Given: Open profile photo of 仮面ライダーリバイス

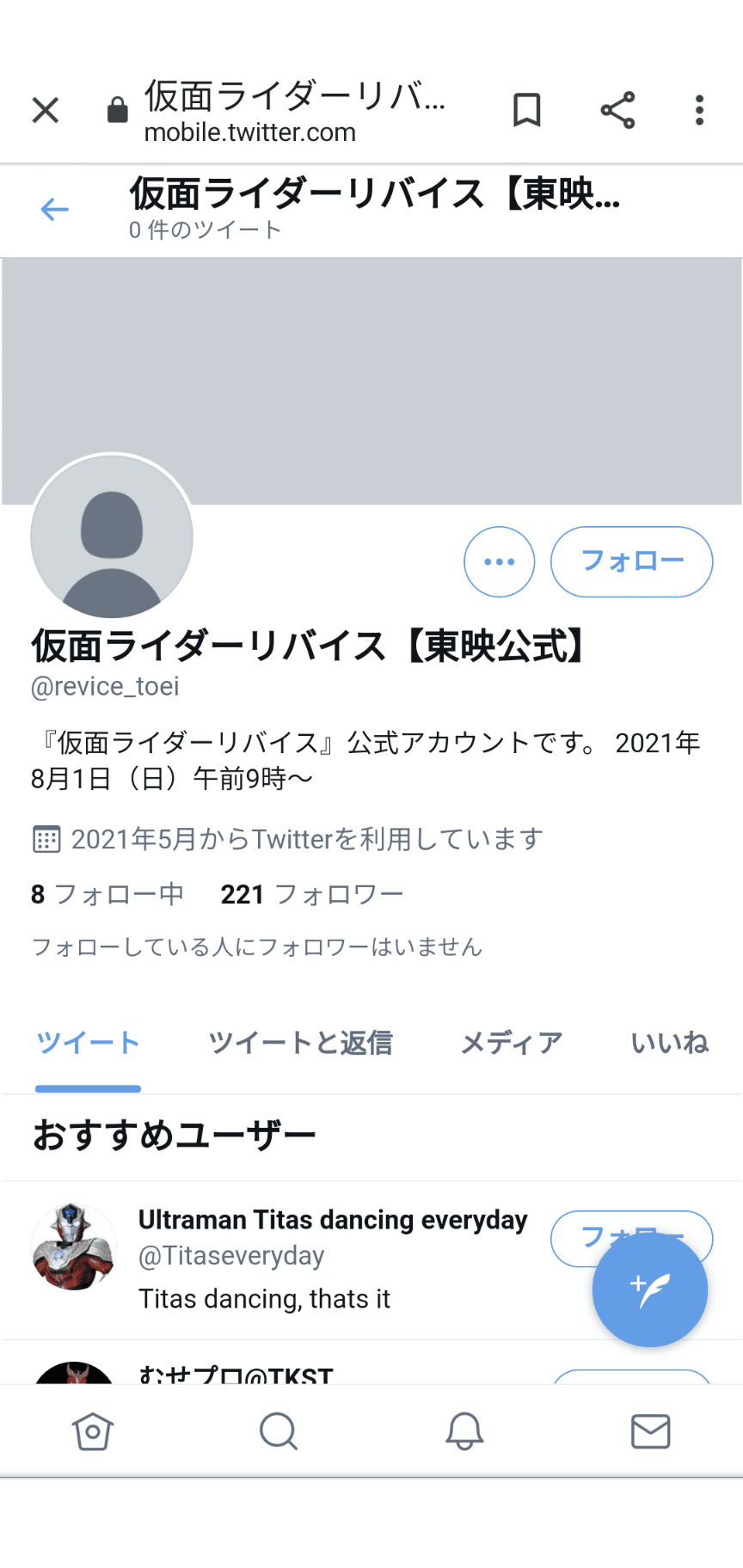Looking at the screenshot, I should [x=112, y=536].
